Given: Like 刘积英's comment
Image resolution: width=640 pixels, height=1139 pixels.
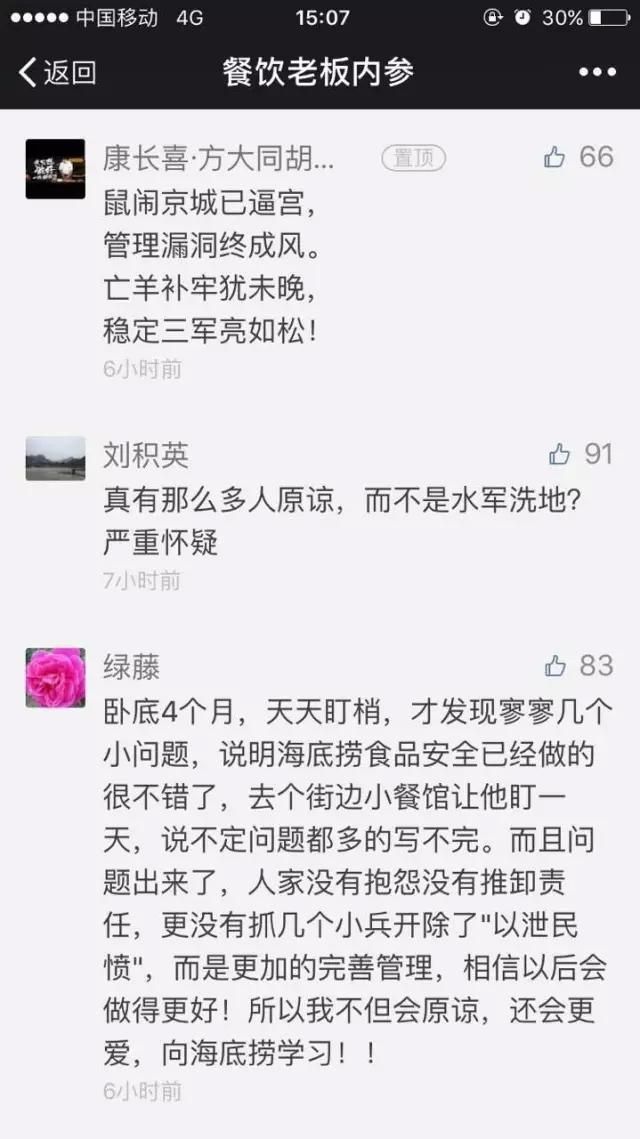Looking at the screenshot, I should pos(560,455).
